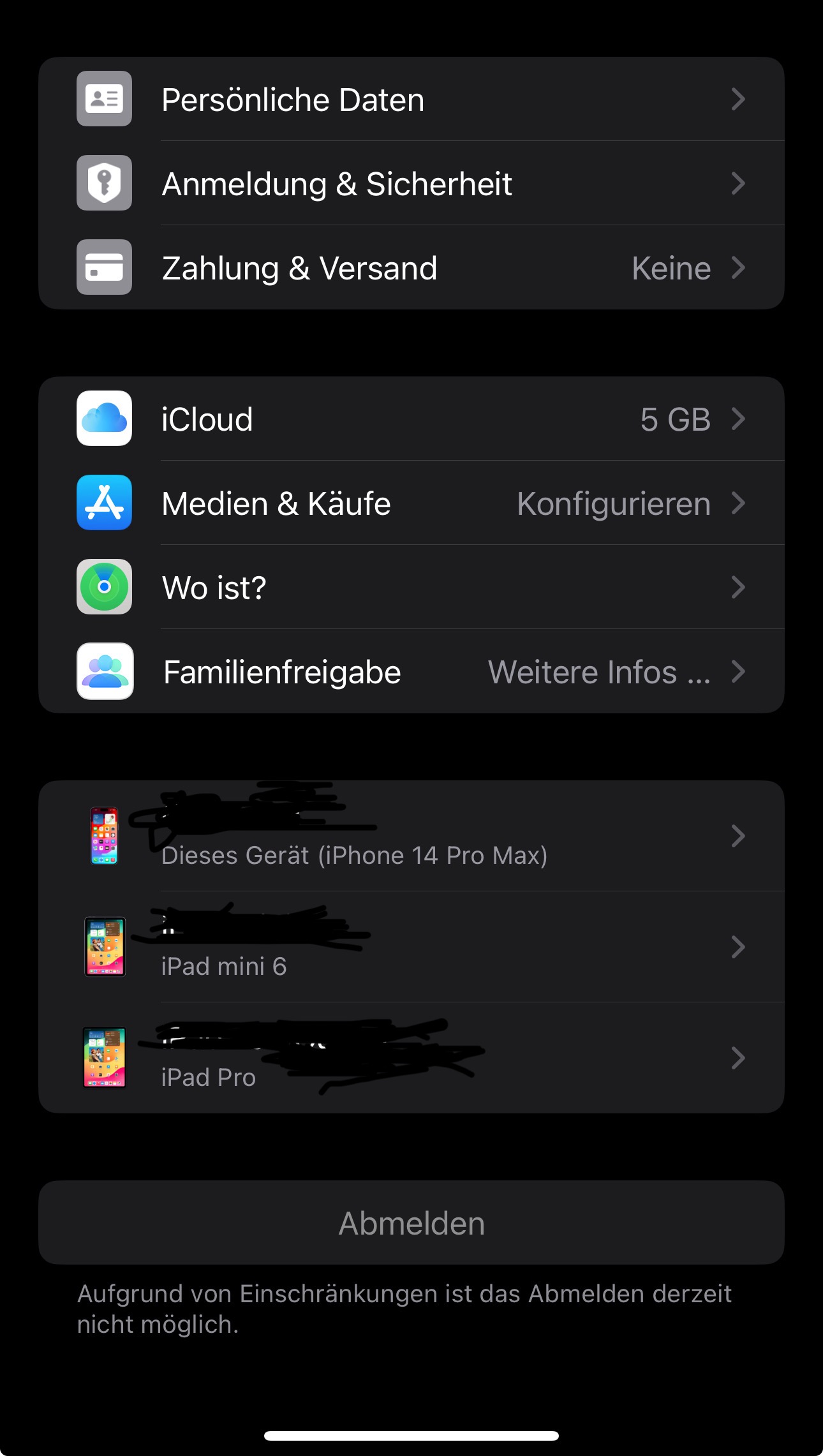Select the iPad Pro device

[411, 1059]
